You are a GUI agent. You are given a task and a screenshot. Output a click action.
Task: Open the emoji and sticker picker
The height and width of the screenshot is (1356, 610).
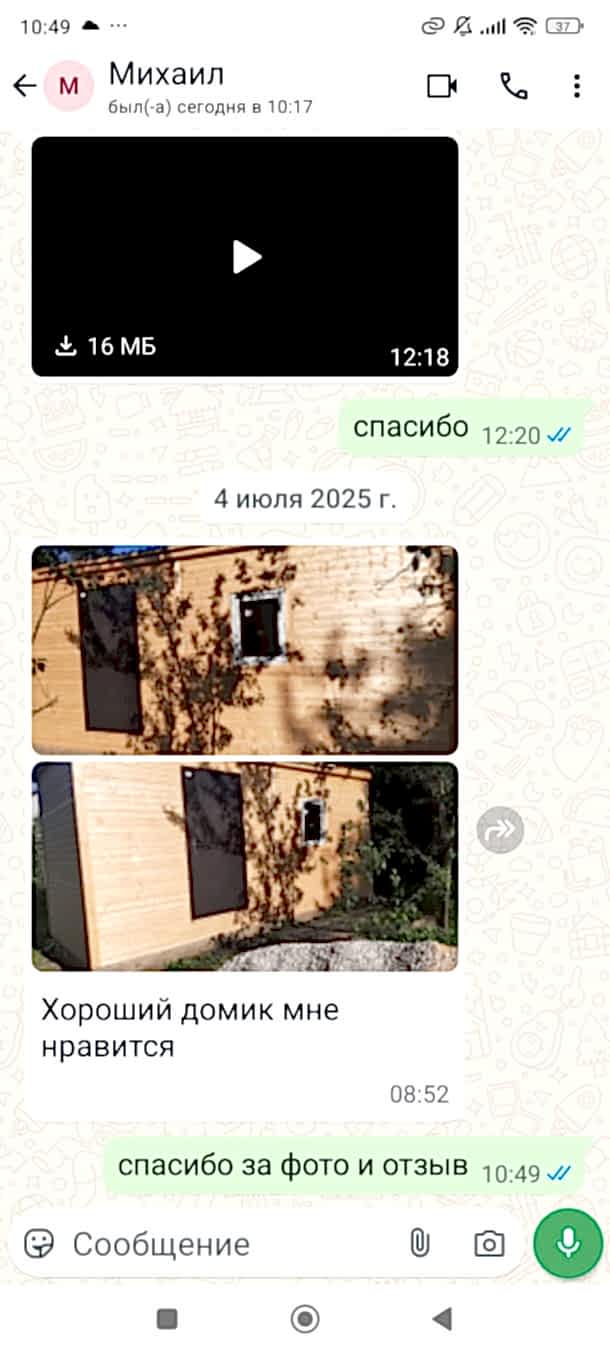(x=39, y=1243)
